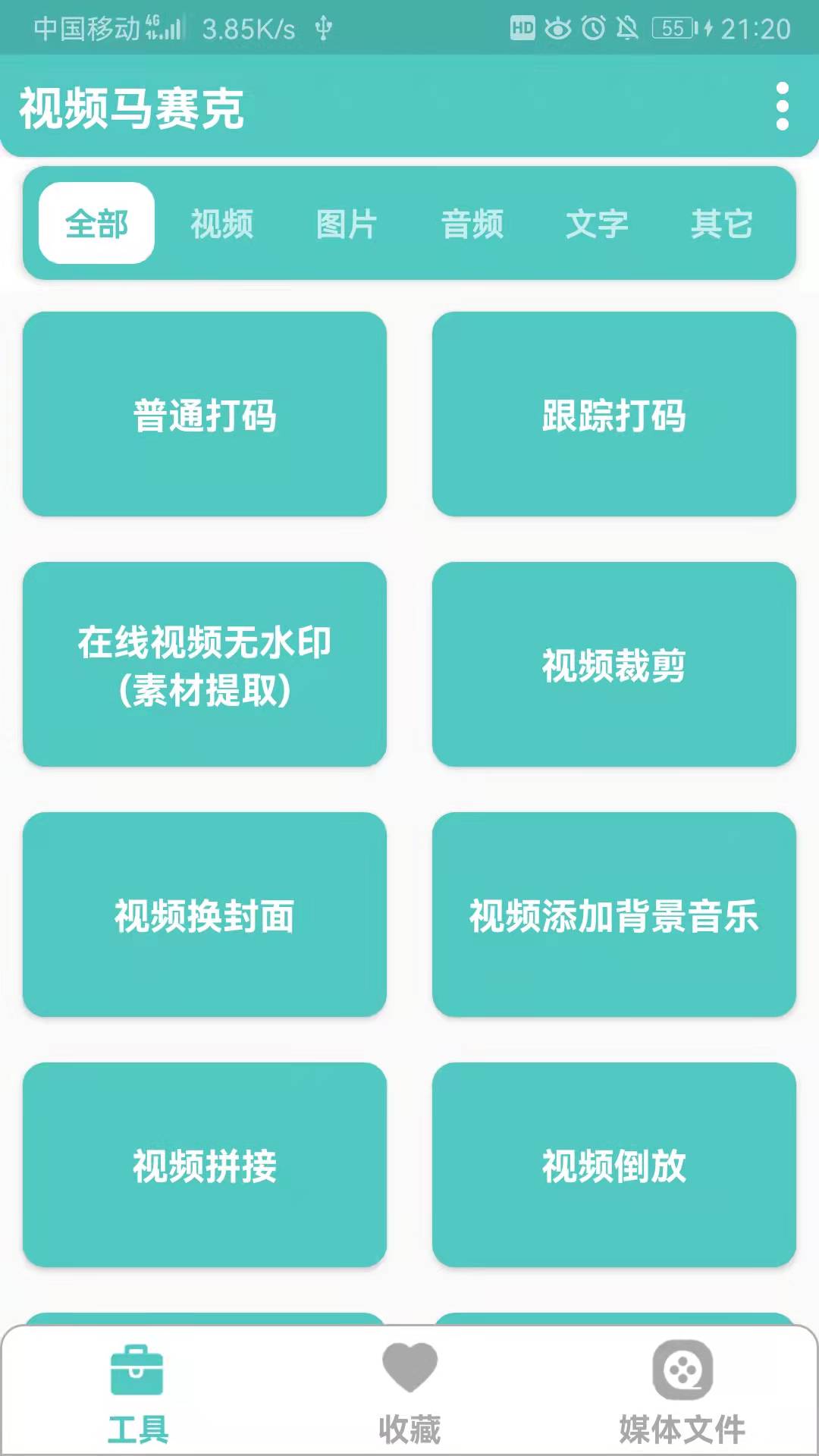Viewport: 819px width, 1456px height.
Task: Switch to the 图片 category tab
Action: click(347, 224)
